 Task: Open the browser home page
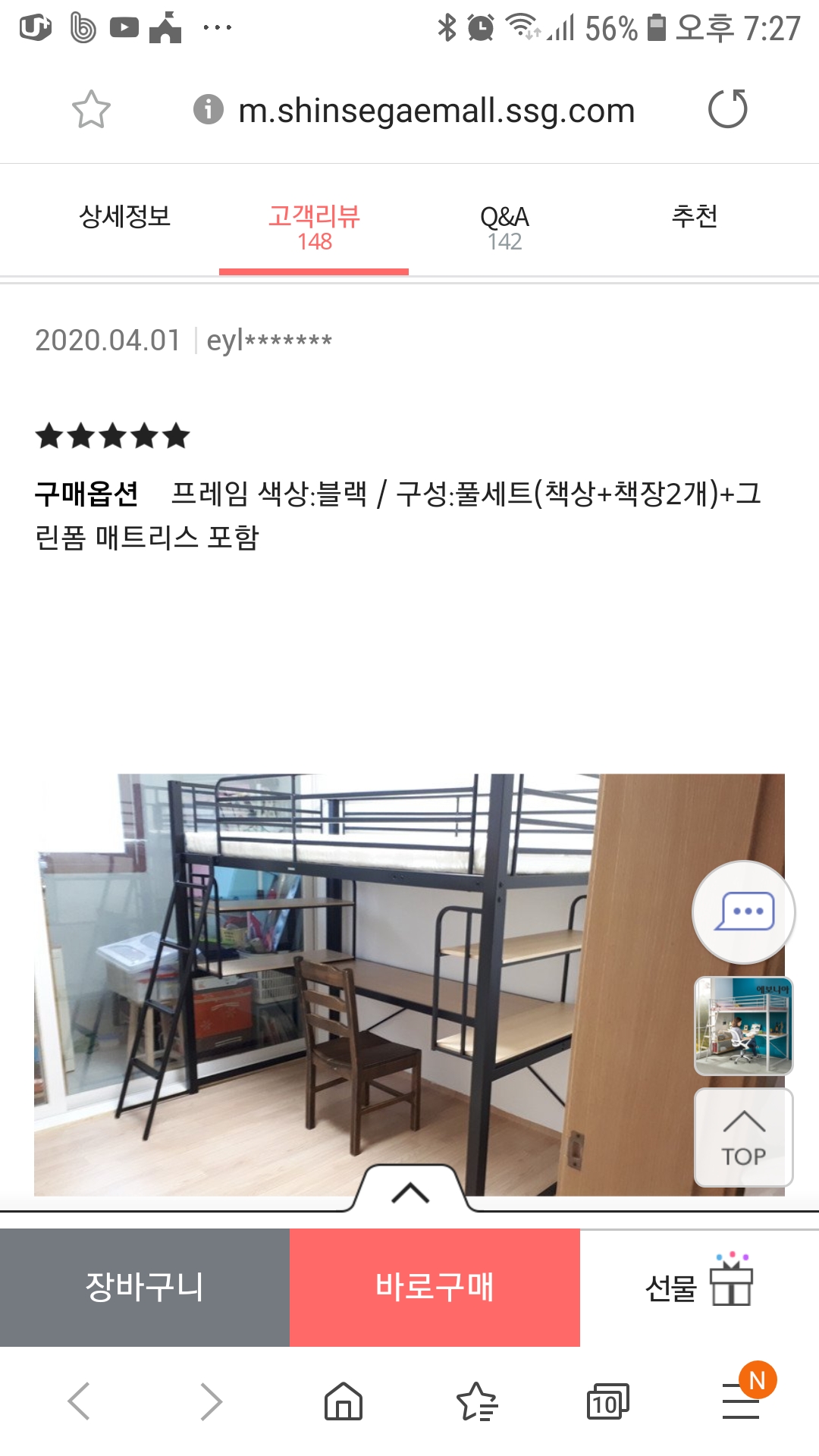click(344, 1401)
